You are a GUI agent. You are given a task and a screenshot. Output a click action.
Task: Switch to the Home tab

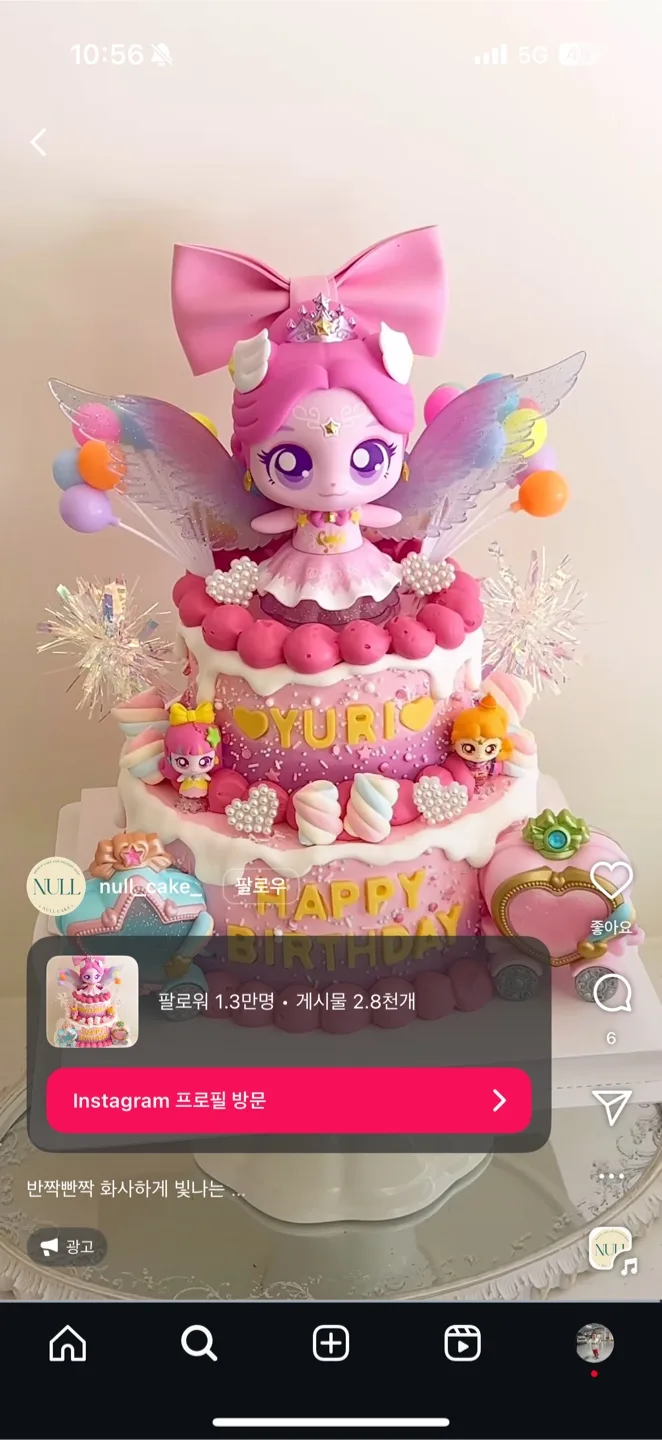(x=68, y=1344)
